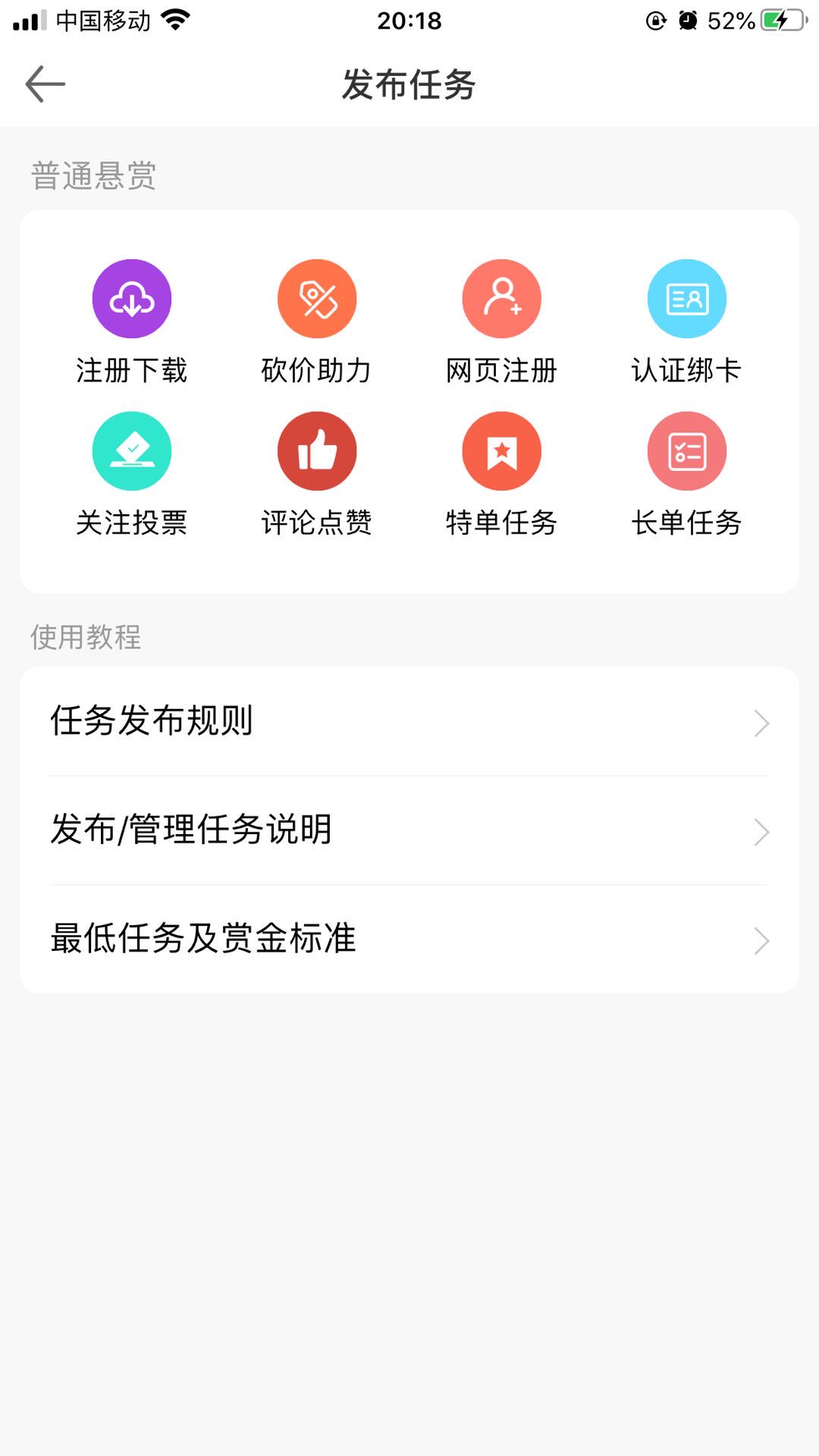819x1456 pixels.
Task: Select 评论点赞 task type
Action: click(x=317, y=474)
